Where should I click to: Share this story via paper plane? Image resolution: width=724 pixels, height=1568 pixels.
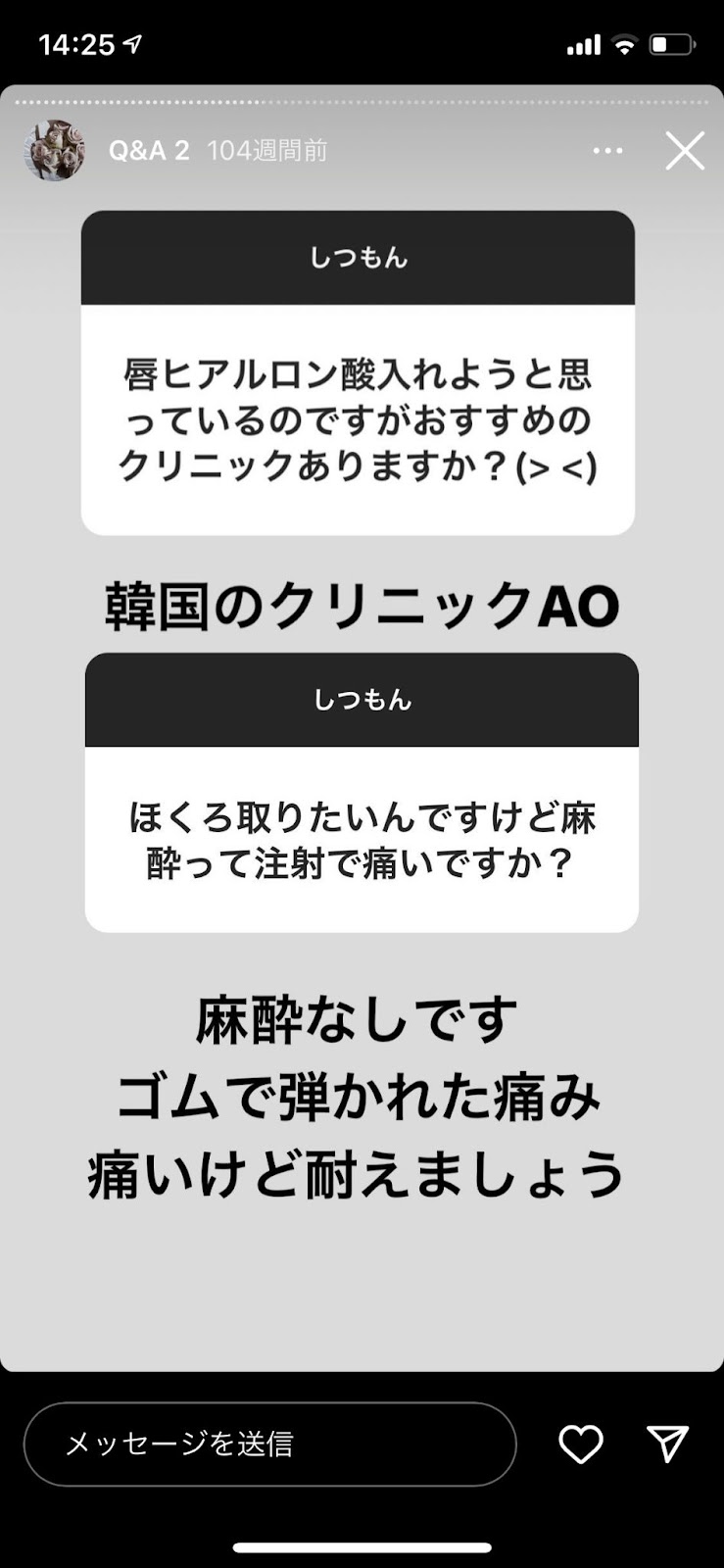[x=668, y=1444]
